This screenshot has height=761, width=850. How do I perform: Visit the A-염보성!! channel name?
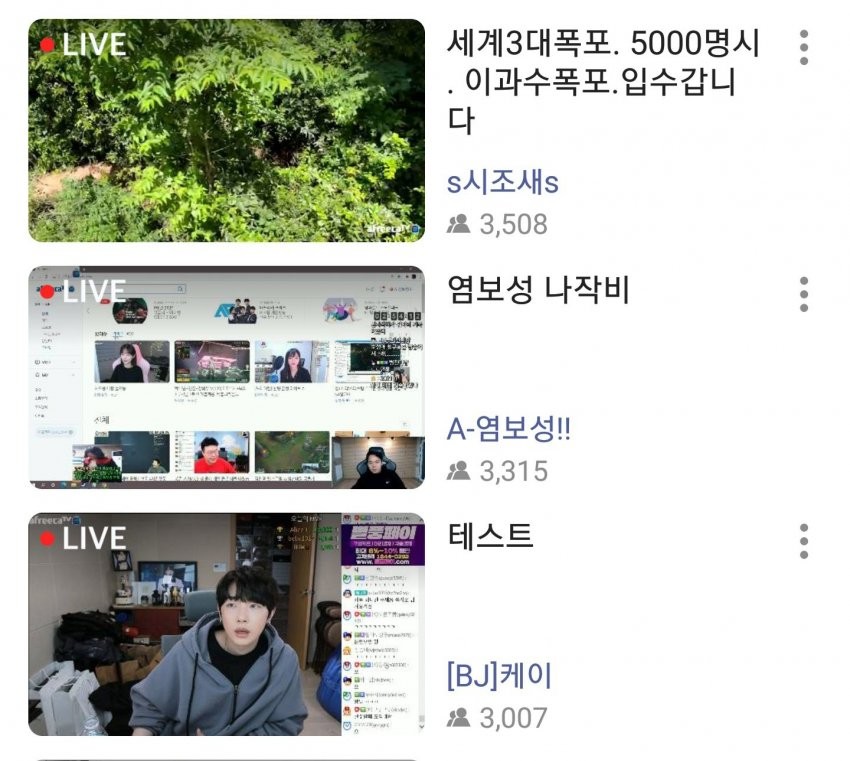(509, 430)
